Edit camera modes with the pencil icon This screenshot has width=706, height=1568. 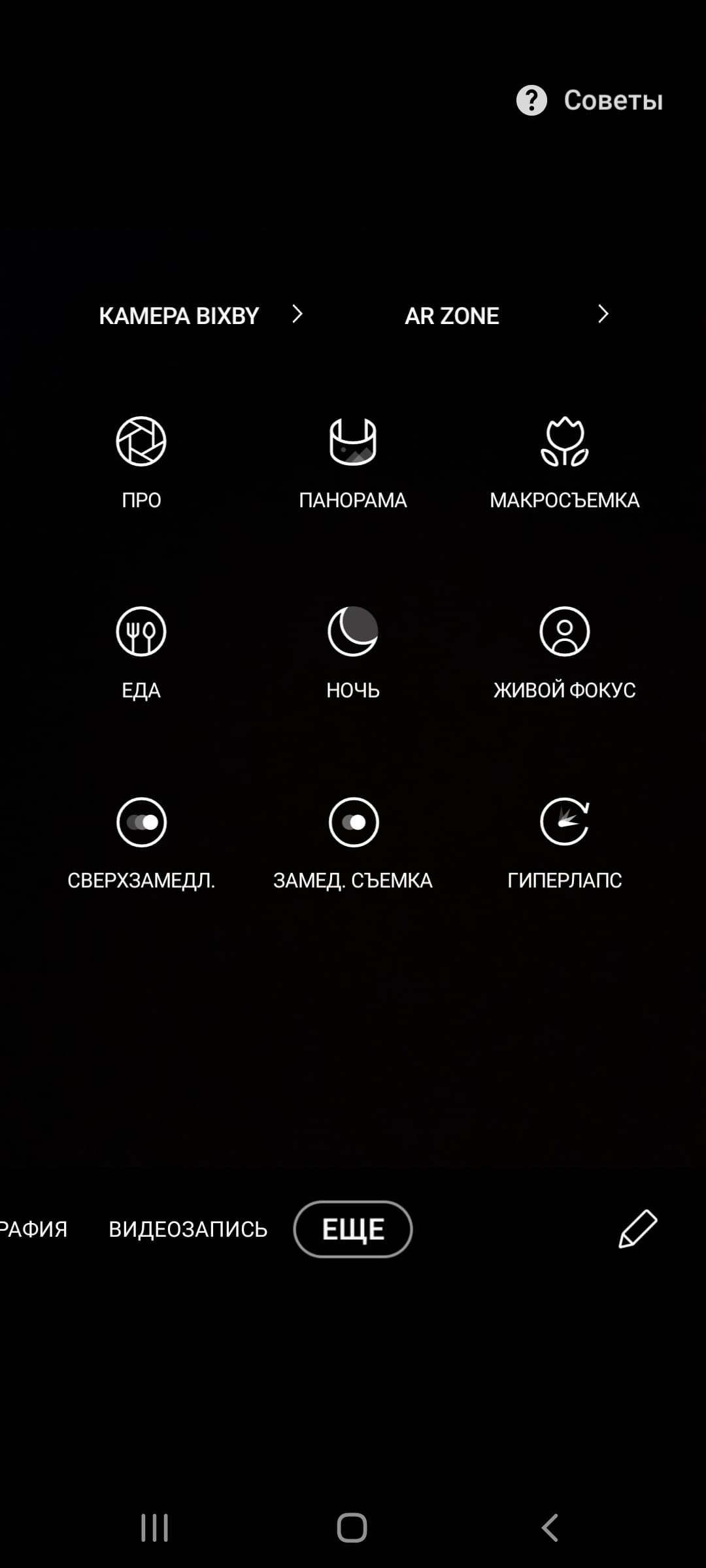point(637,1229)
